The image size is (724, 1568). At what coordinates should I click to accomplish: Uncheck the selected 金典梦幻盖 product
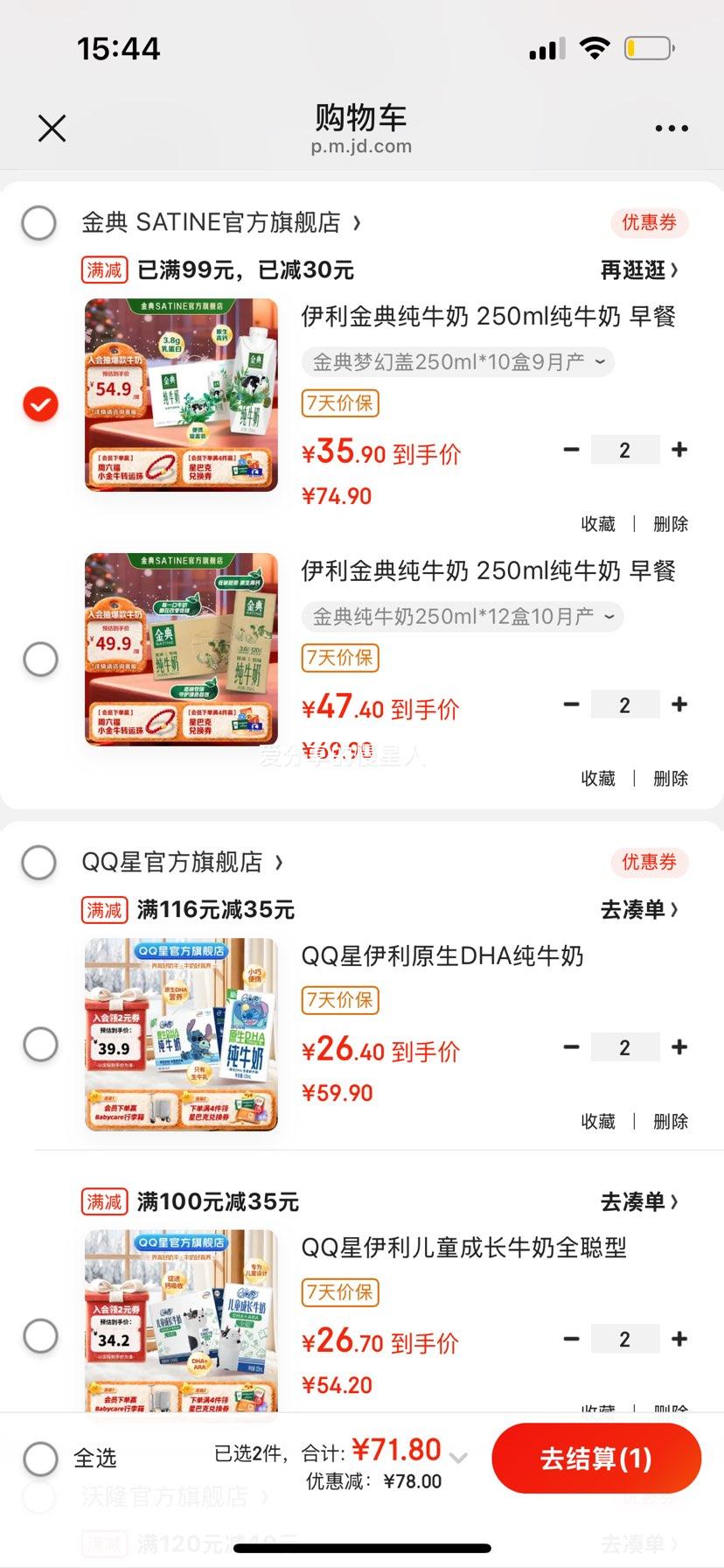[x=39, y=403]
